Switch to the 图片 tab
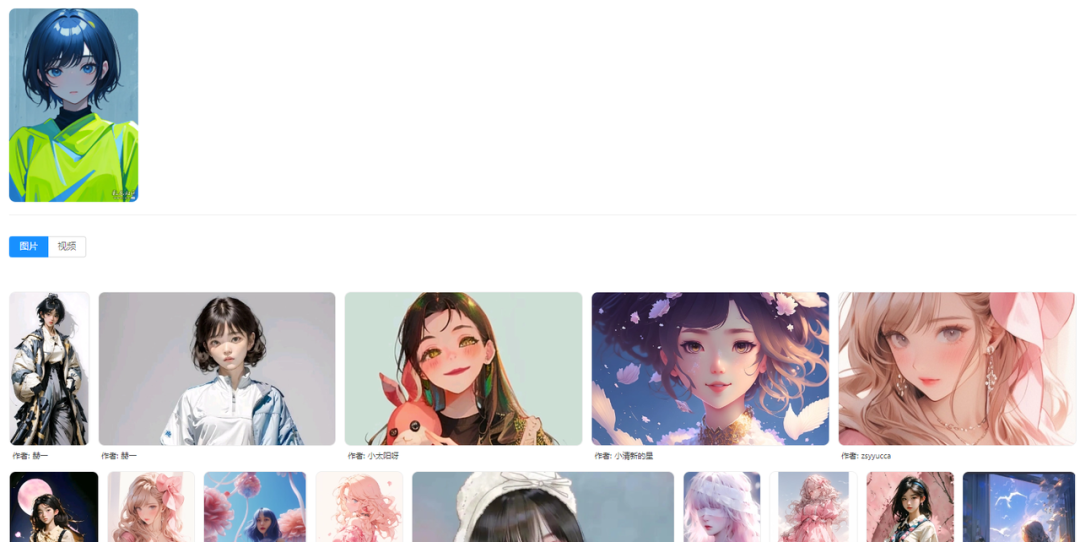This screenshot has width=1080, height=542. (28, 246)
